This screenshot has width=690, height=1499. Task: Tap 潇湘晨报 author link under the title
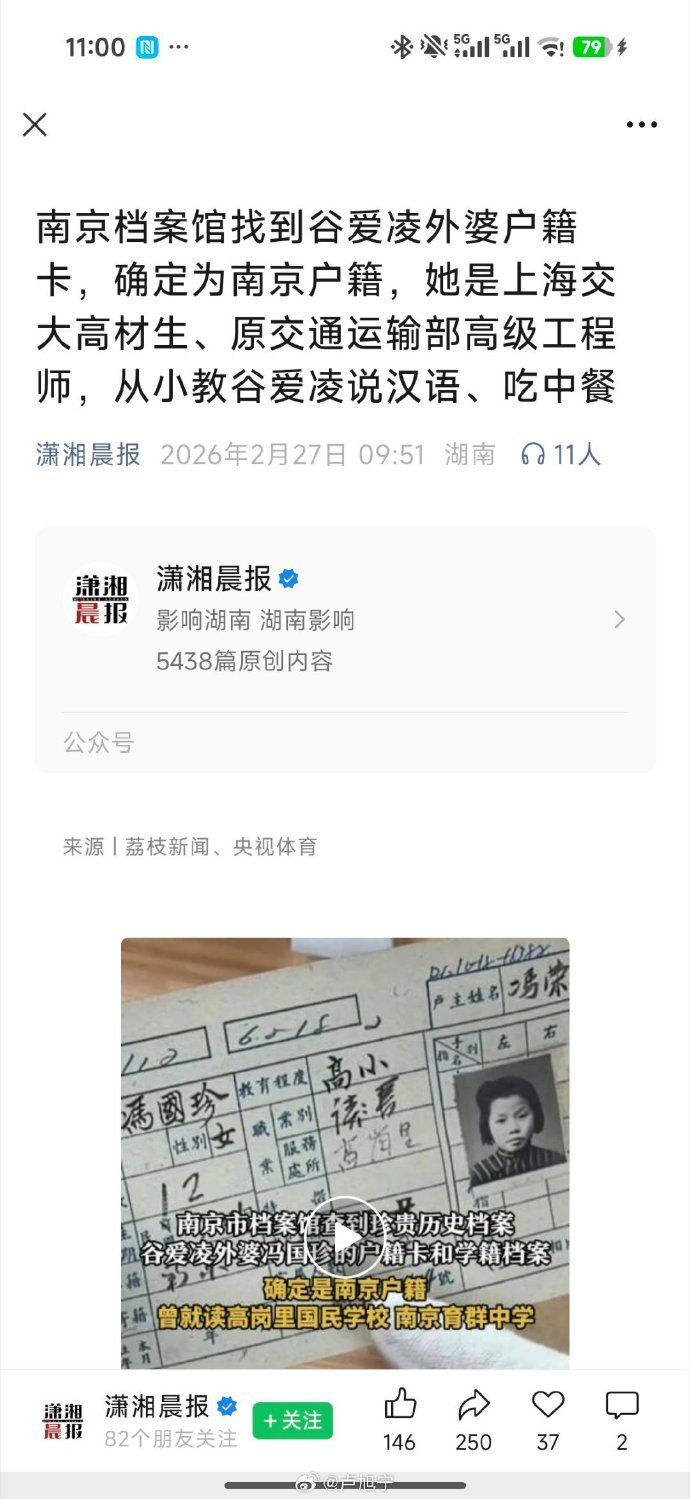pyautogui.click(x=88, y=455)
